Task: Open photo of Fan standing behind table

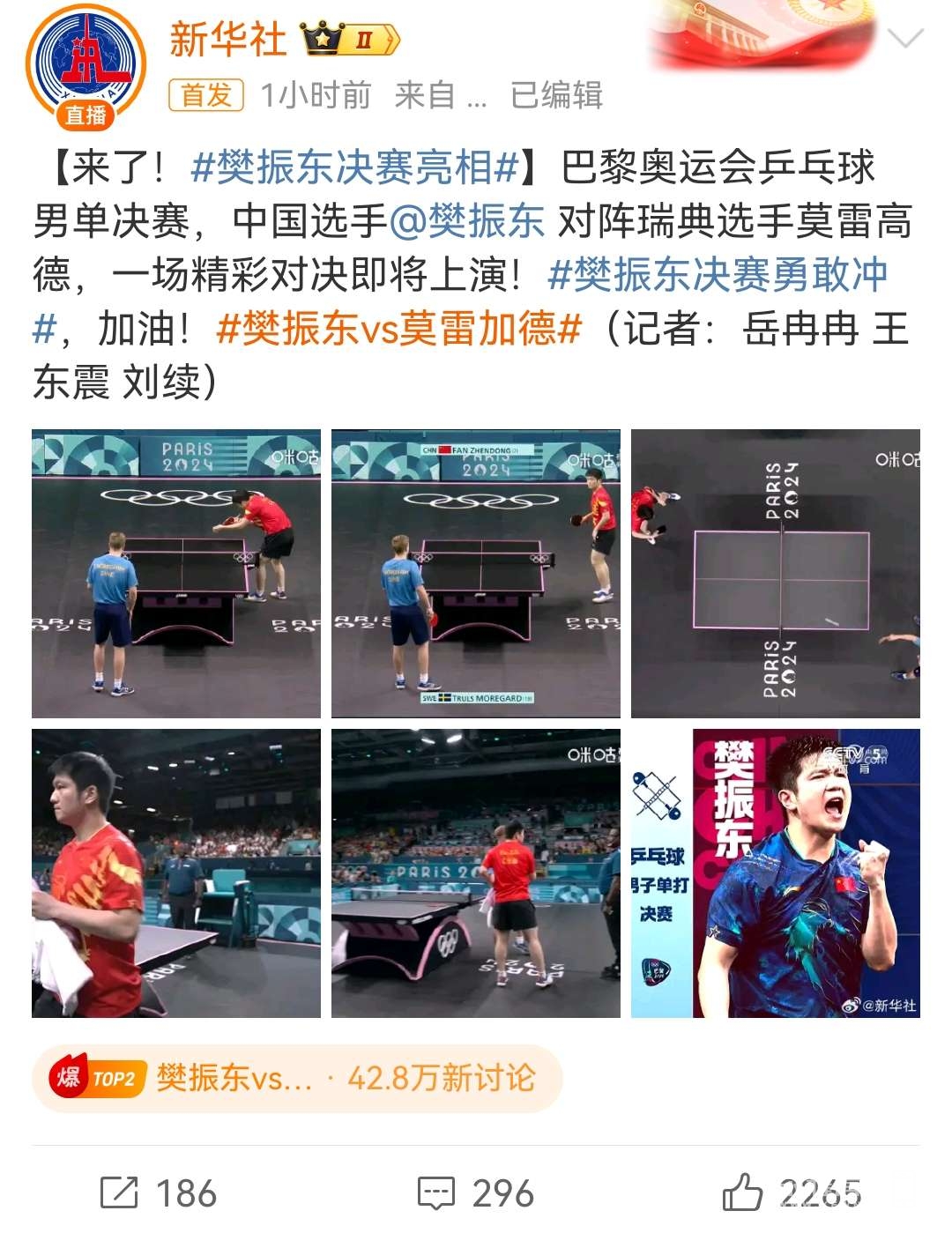Action: [476, 873]
